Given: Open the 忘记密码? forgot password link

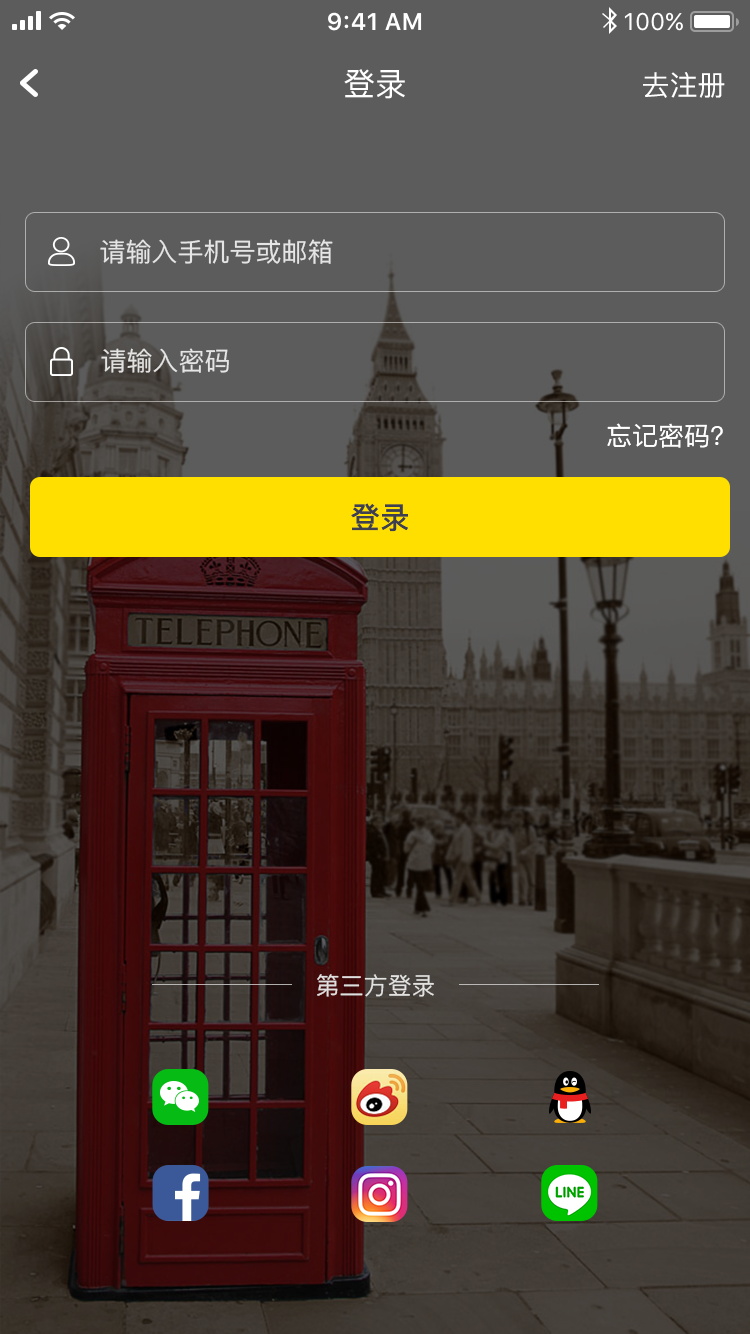Looking at the screenshot, I should coord(665,436).
